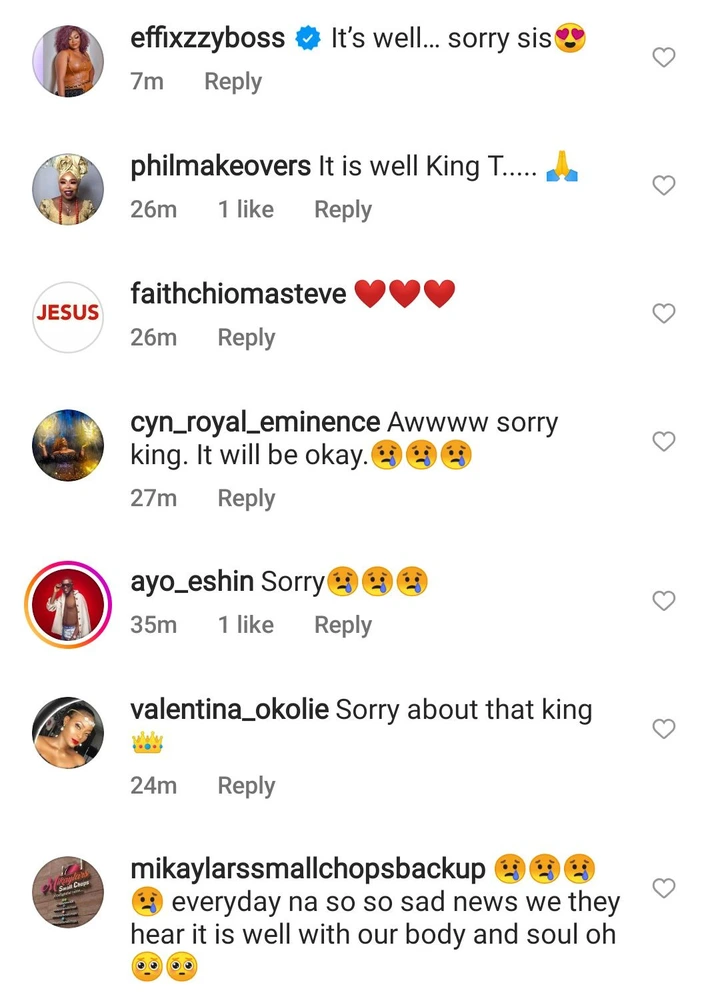The image size is (720, 995).
Task: Reply to faithchiomasteve's comment
Action: tap(246, 338)
